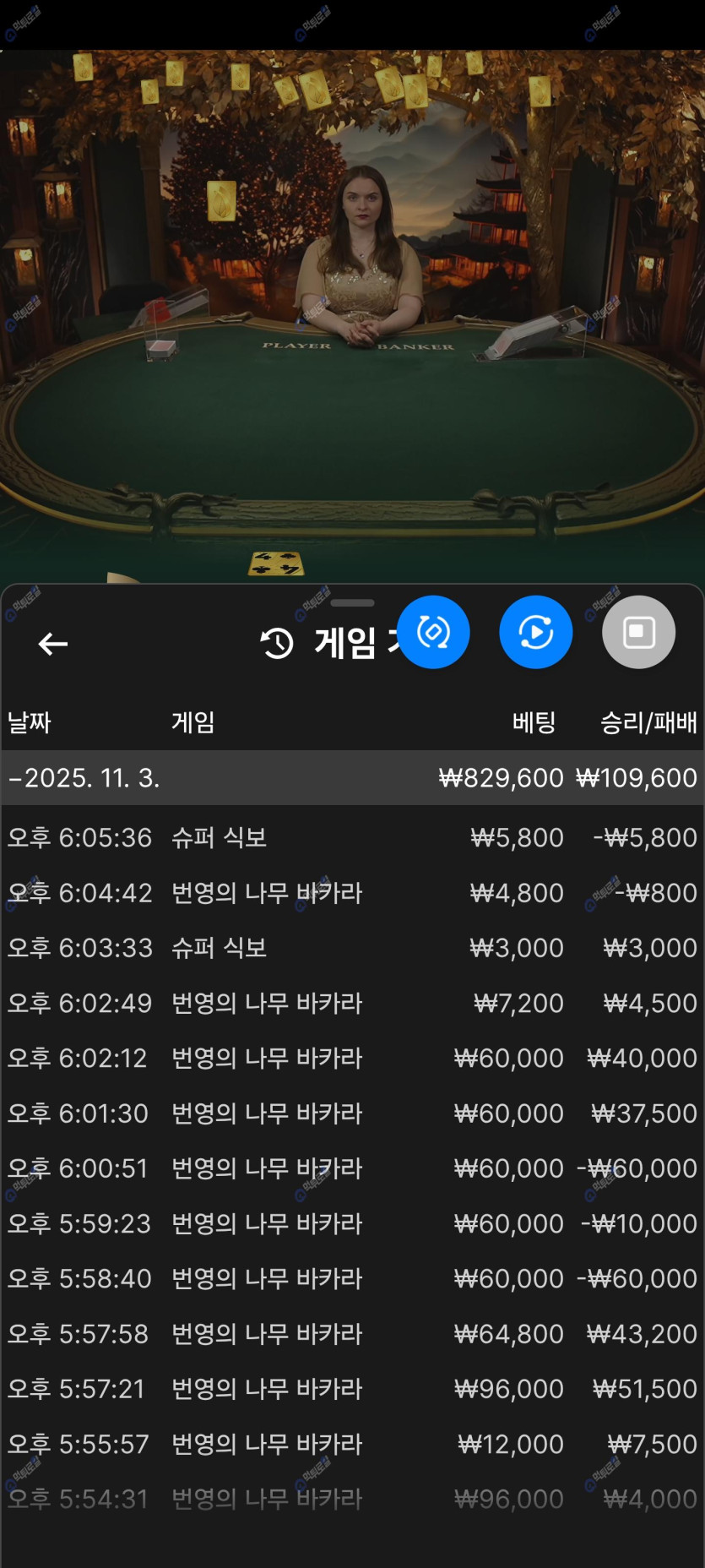The height and width of the screenshot is (1568, 705).
Task: Open the 오후 5:57:58 바카라 round
Action: pyautogui.click(x=352, y=1334)
